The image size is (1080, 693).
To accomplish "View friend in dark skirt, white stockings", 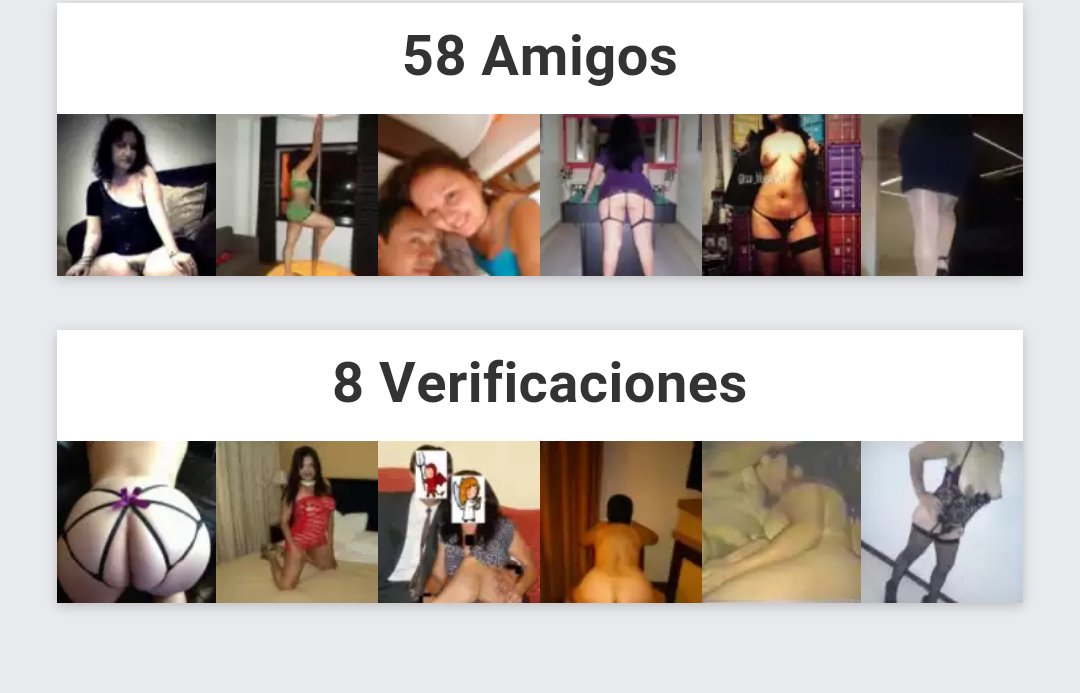I will 942,195.
